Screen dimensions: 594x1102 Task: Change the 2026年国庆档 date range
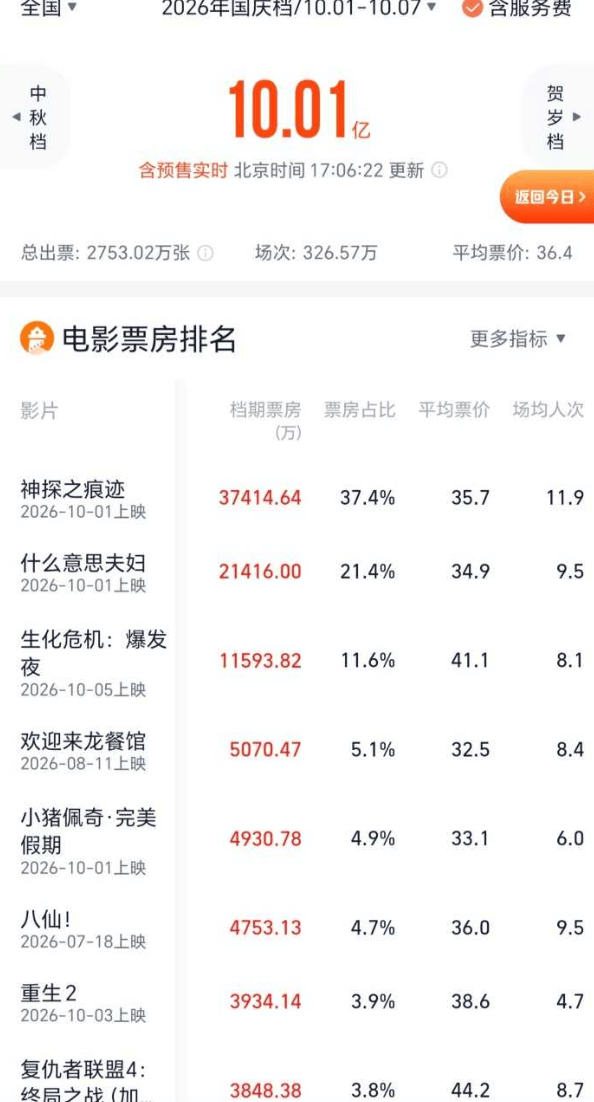[x=299, y=8]
